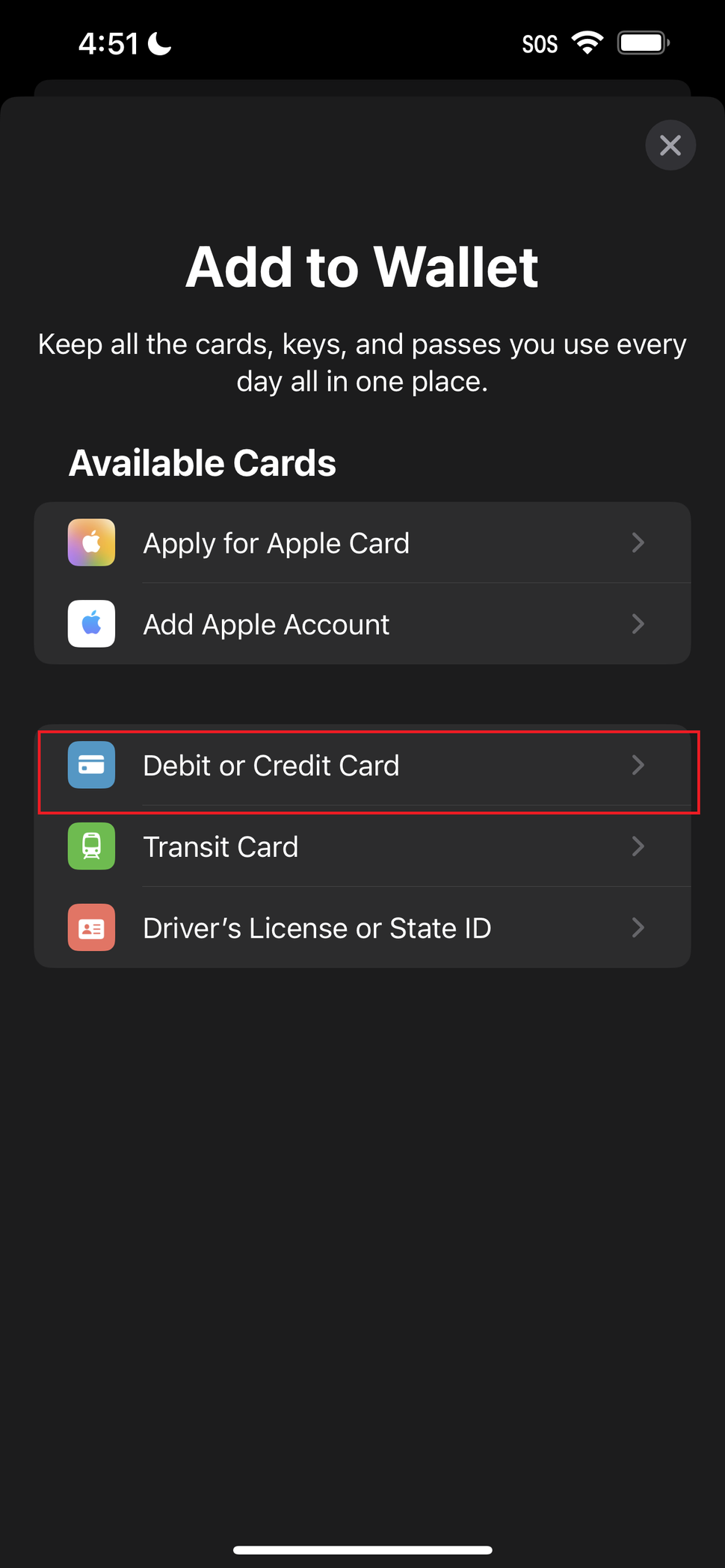The image size is (725, 1568).
Task: Expand the Transit Card row chevron
Action: 638,846
